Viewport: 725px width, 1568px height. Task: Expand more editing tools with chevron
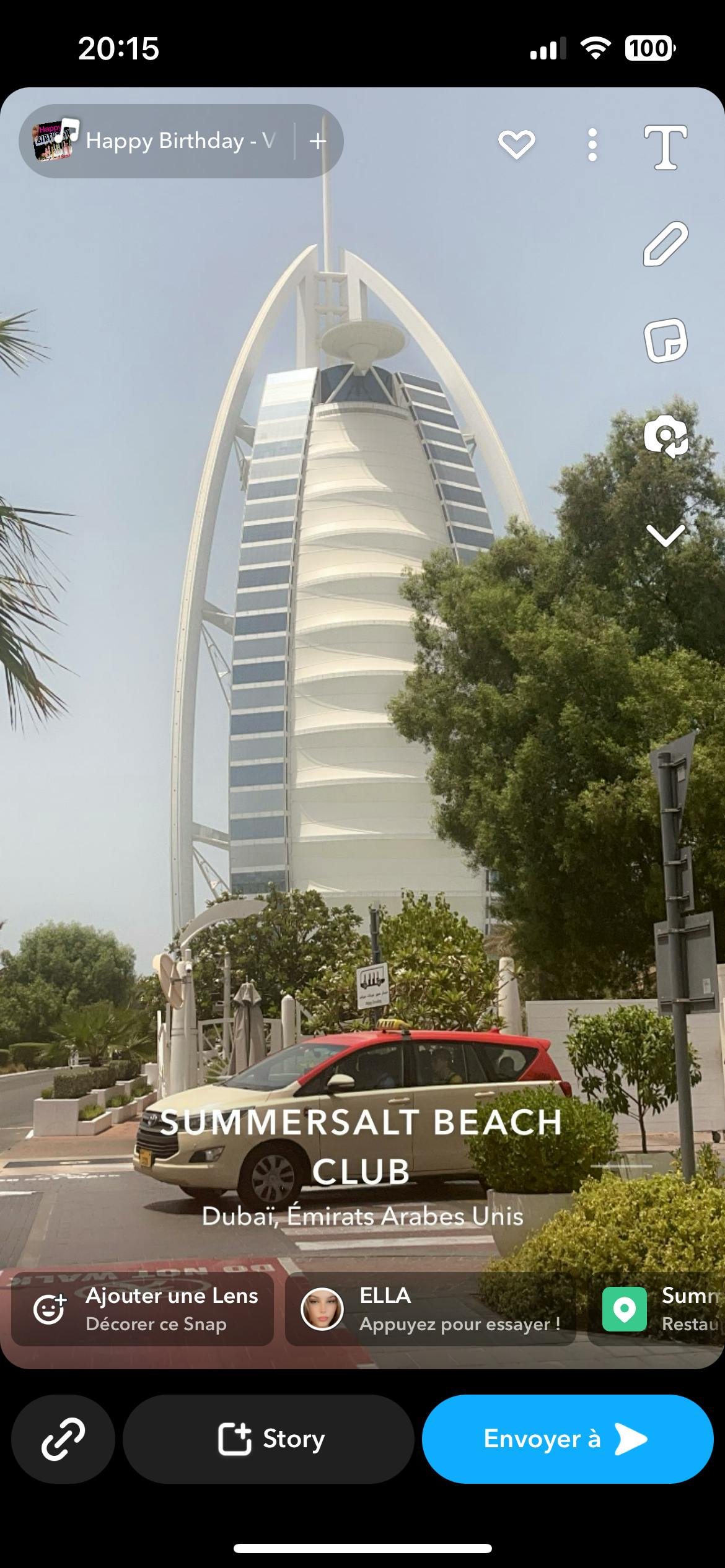665,535
